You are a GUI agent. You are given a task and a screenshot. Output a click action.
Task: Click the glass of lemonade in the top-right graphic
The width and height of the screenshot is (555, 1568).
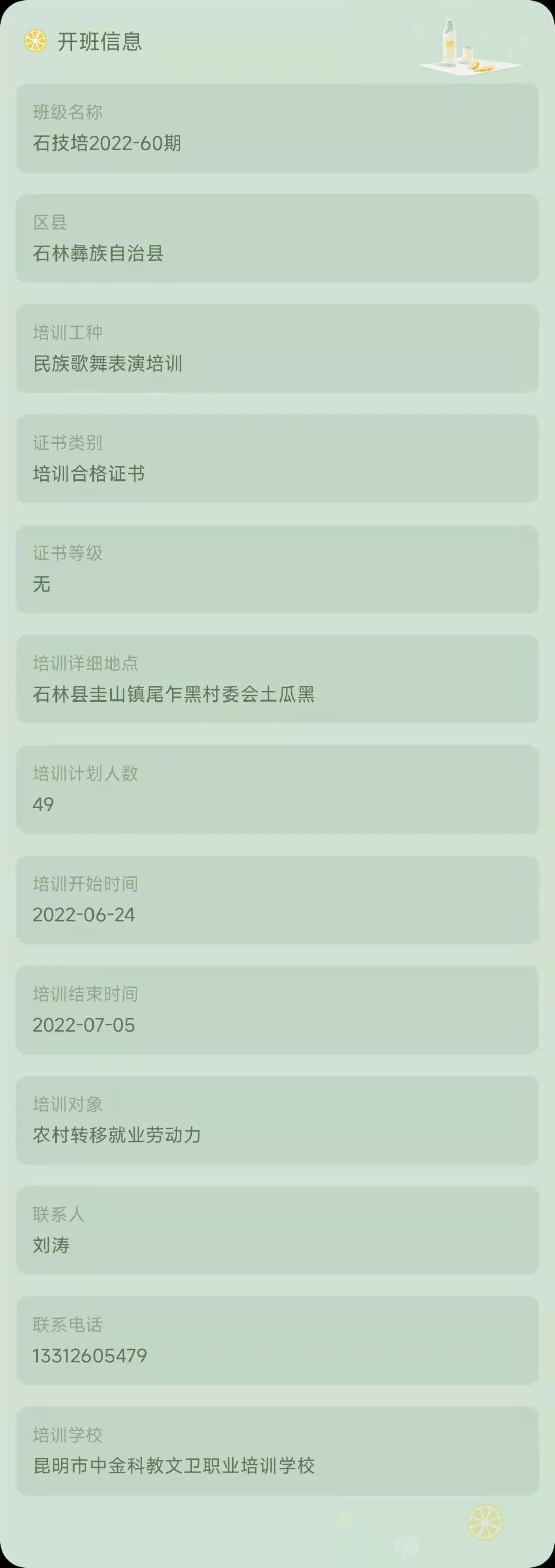coord(469,52)
